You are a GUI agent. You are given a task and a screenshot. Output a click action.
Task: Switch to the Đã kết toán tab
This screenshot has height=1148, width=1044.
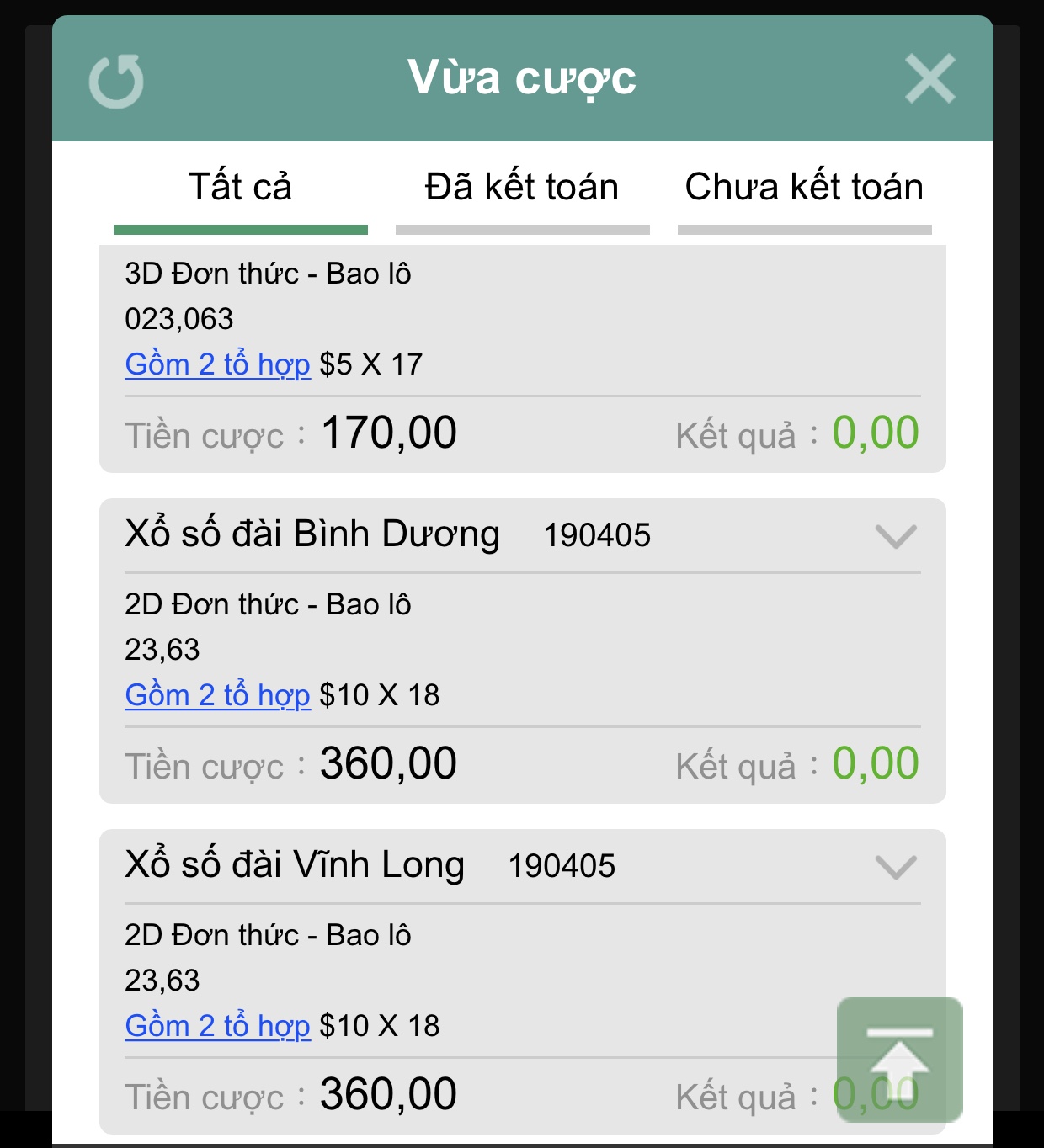click(x=522, y=188)
